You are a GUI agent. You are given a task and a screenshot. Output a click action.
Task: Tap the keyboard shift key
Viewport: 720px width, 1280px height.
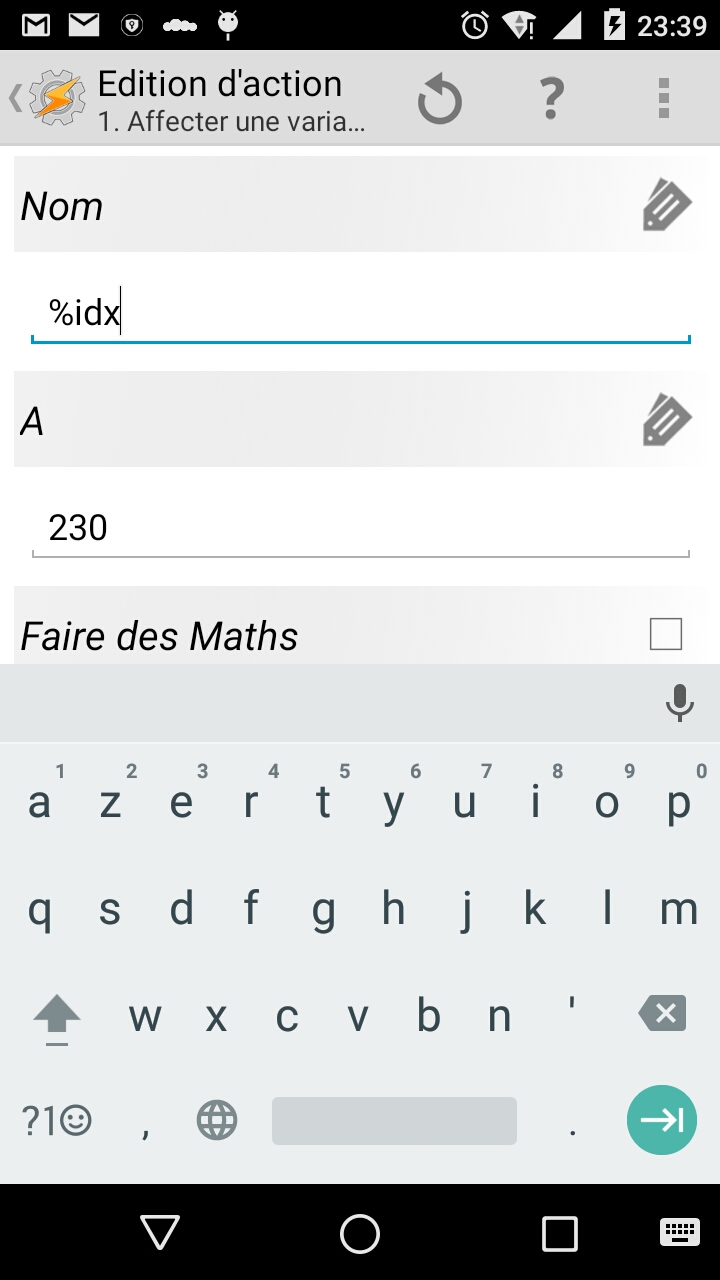click(x=57, y=1018)
